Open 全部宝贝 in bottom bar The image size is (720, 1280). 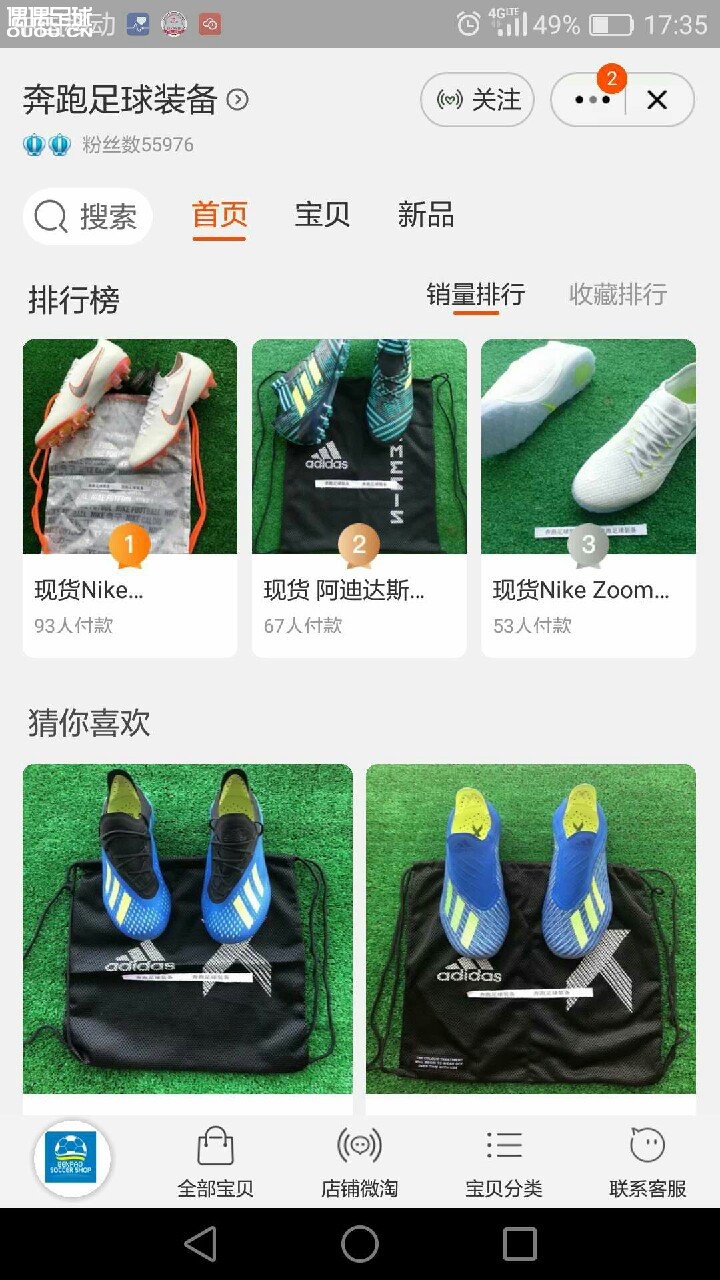tap(216, 1161)
